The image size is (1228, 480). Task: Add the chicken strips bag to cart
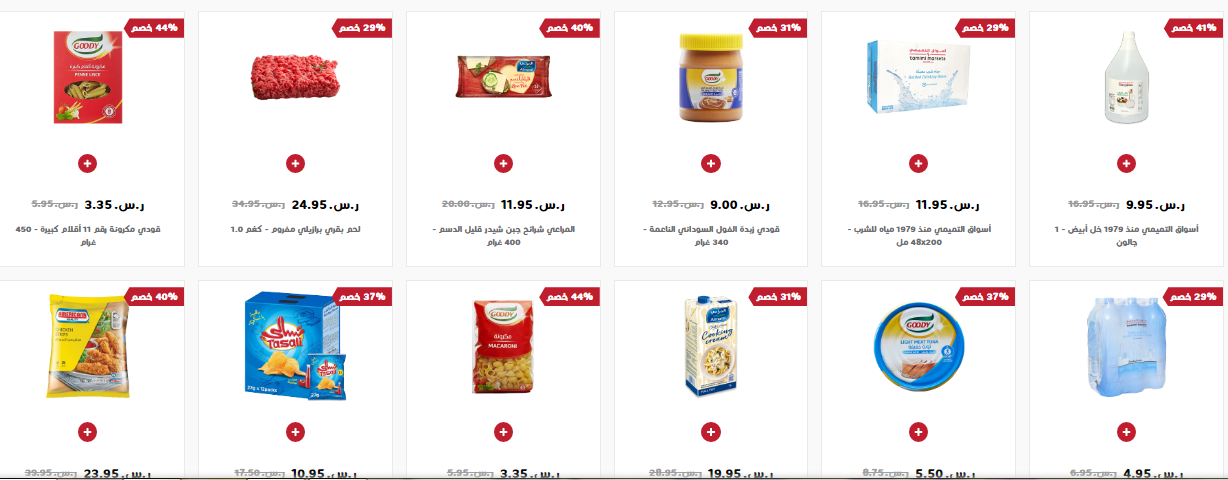click(87, 432)
